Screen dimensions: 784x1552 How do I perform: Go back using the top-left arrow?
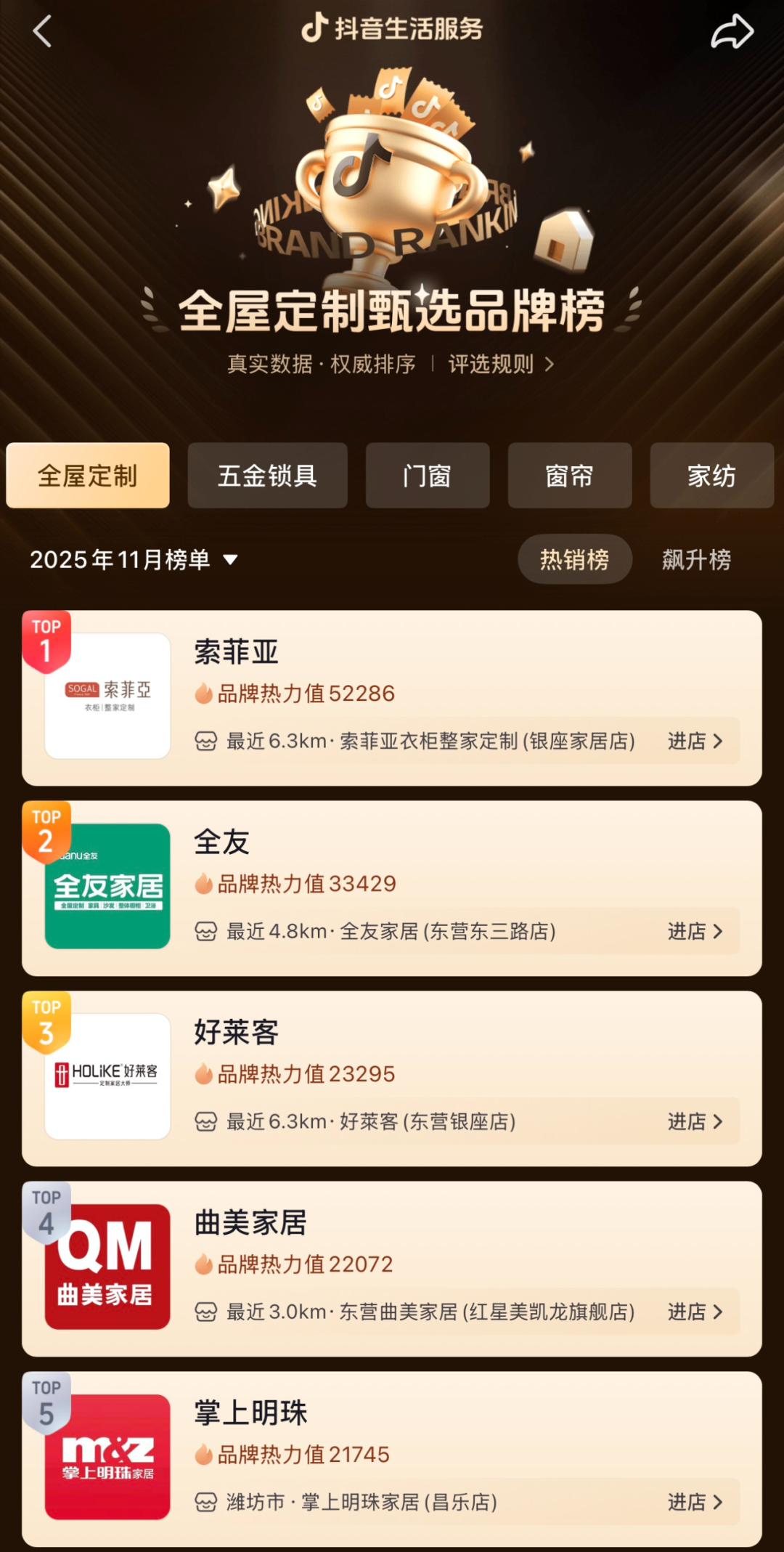[x=43, y=32]
